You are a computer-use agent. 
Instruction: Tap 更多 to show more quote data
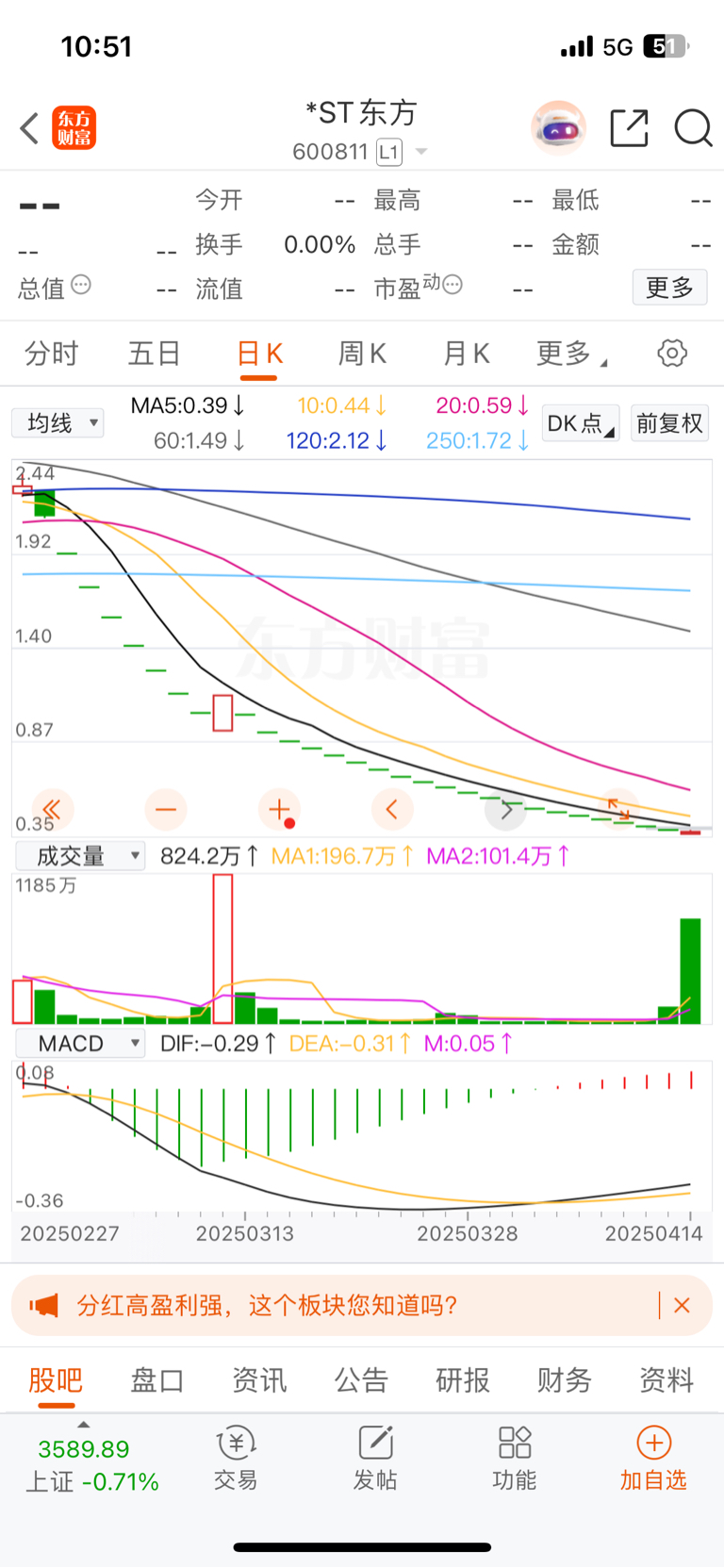[x=669, y=288]
